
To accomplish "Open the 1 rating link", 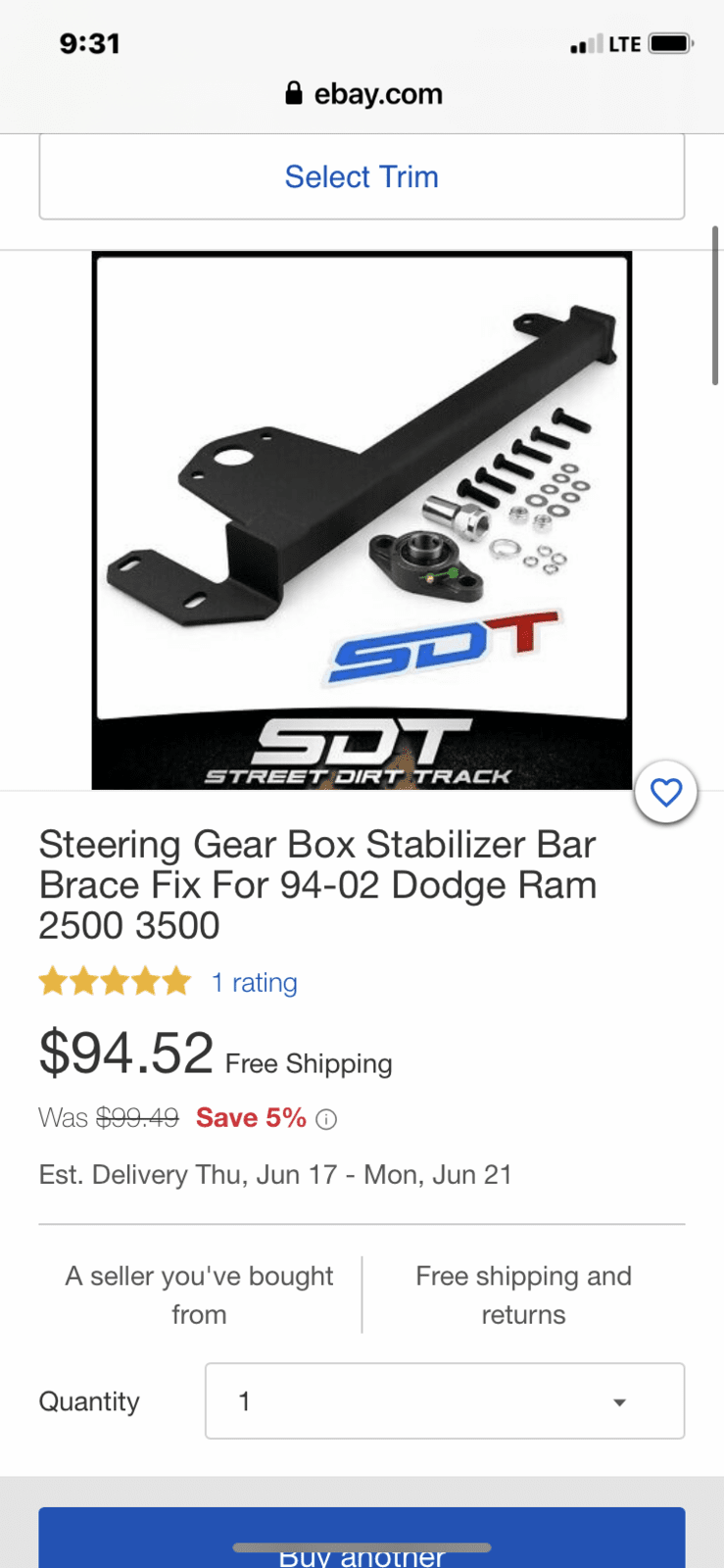I will click(x=254, y=982).
